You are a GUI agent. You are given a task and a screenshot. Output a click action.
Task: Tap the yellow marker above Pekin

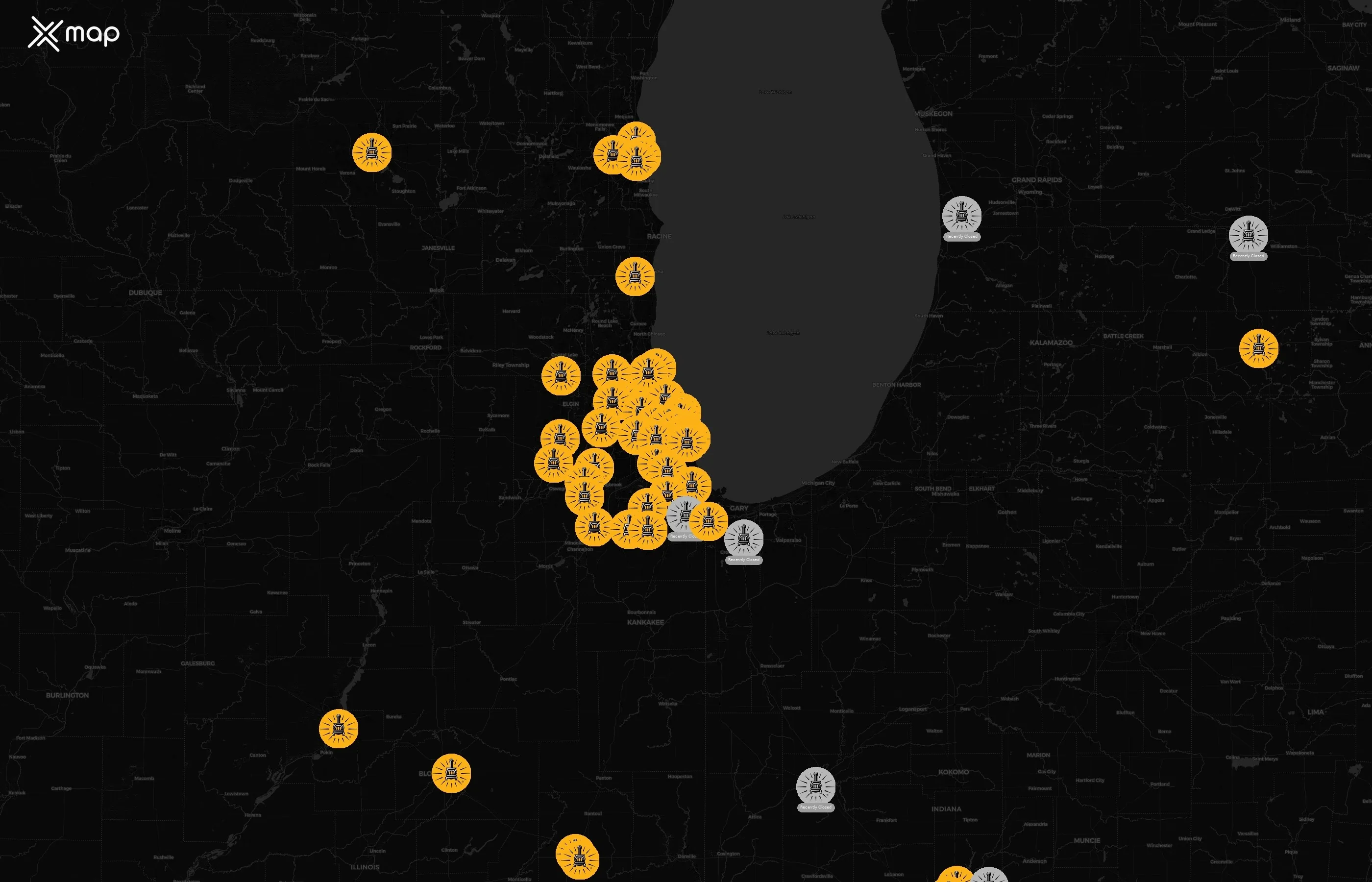click(x=339, y=729)
